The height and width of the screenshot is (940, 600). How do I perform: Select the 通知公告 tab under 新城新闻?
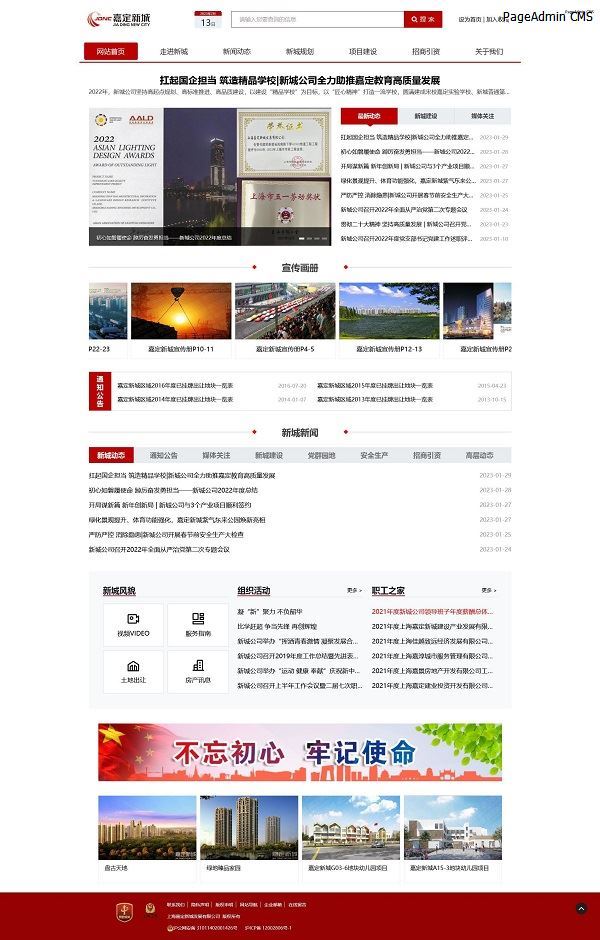[163, 455]
